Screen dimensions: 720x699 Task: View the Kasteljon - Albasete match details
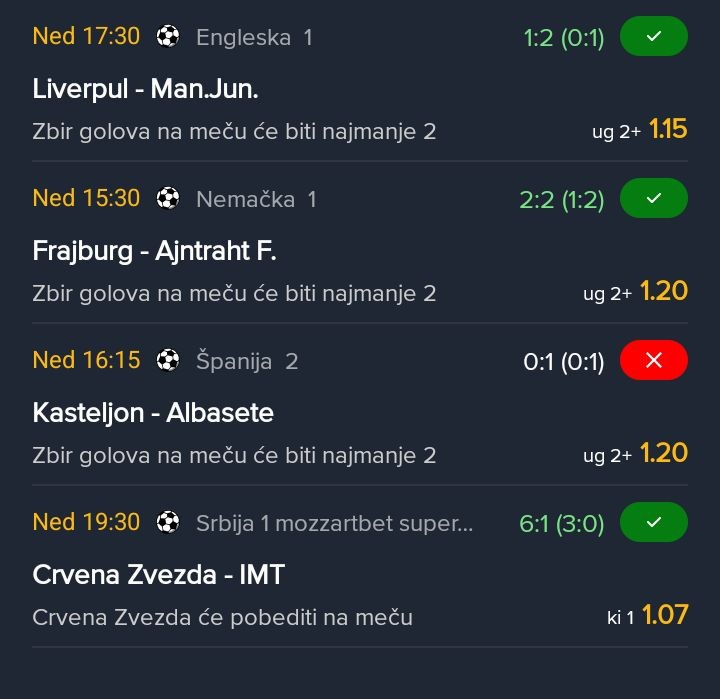pyautogui.click(x=153, y=413)
